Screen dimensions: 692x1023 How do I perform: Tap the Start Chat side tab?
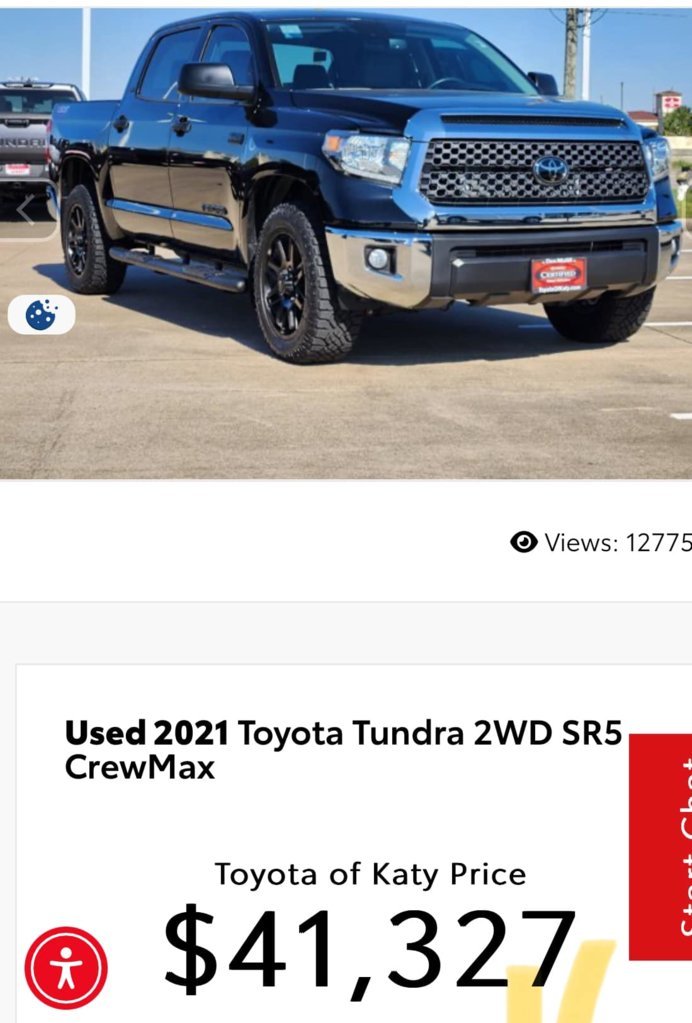[661, 846]
